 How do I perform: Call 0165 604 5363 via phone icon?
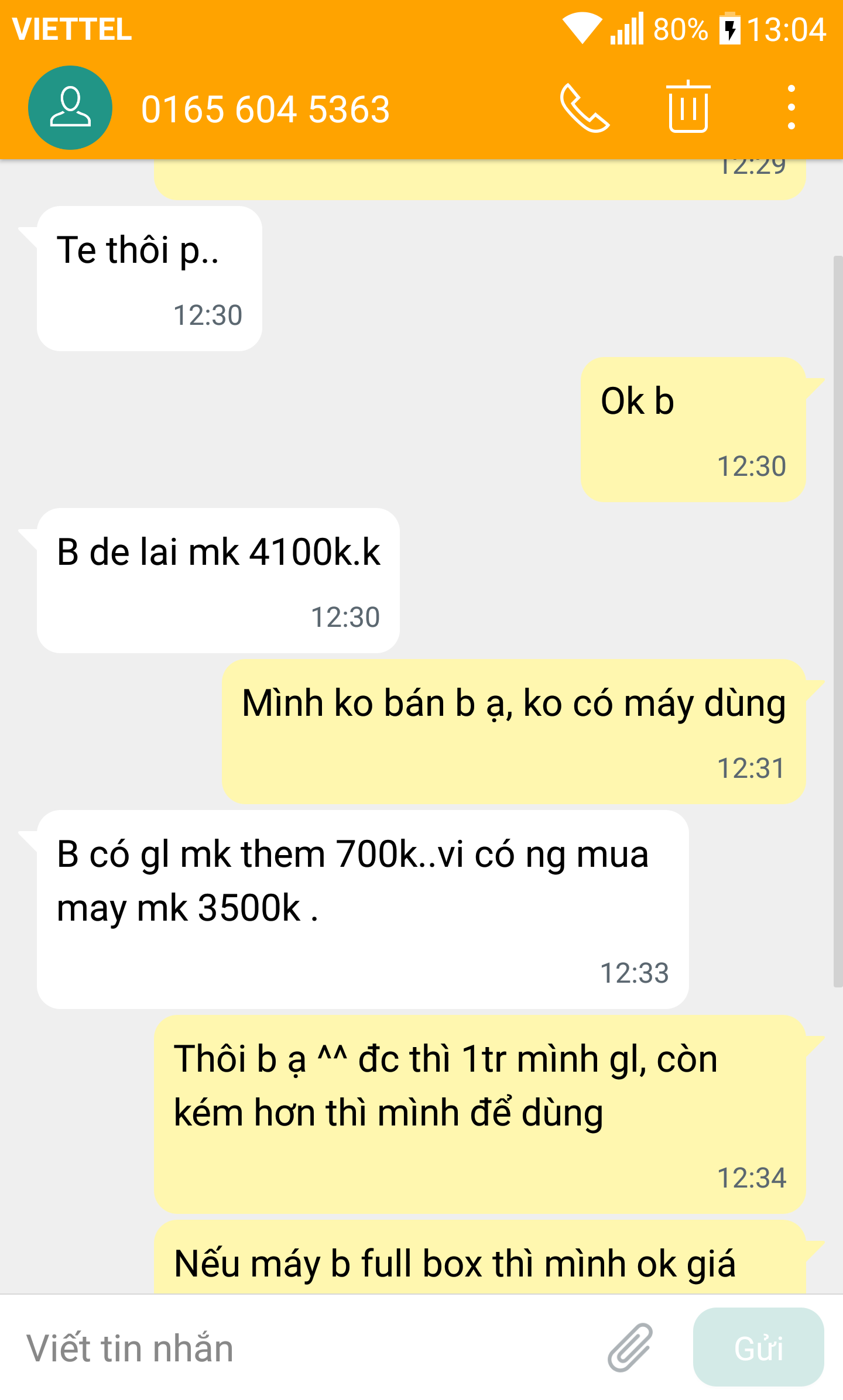click(x=585, y=108)
